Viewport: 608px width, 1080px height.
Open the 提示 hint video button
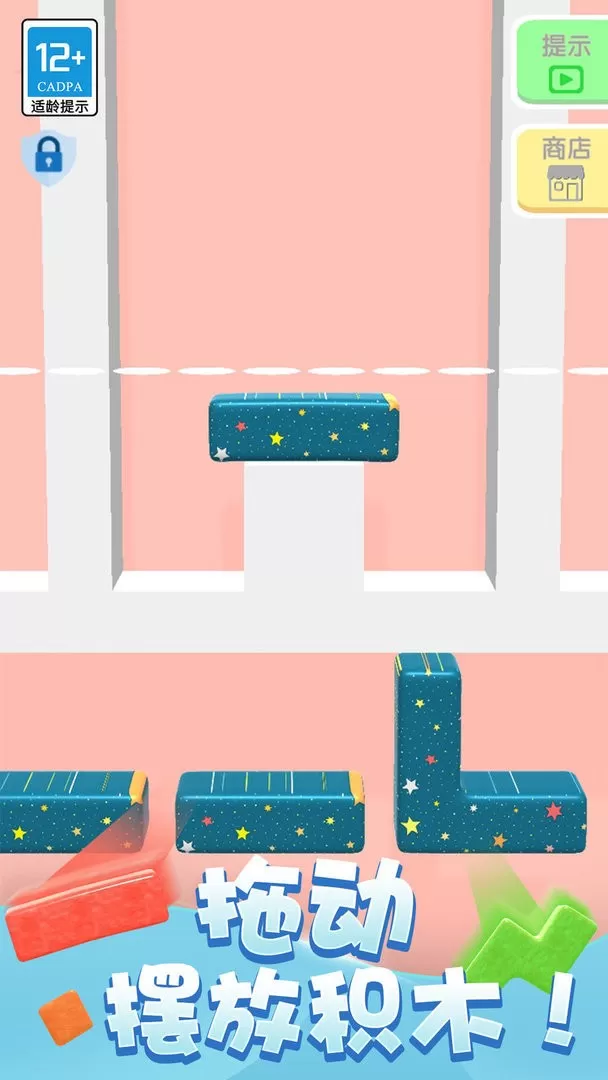pos(564,62)
